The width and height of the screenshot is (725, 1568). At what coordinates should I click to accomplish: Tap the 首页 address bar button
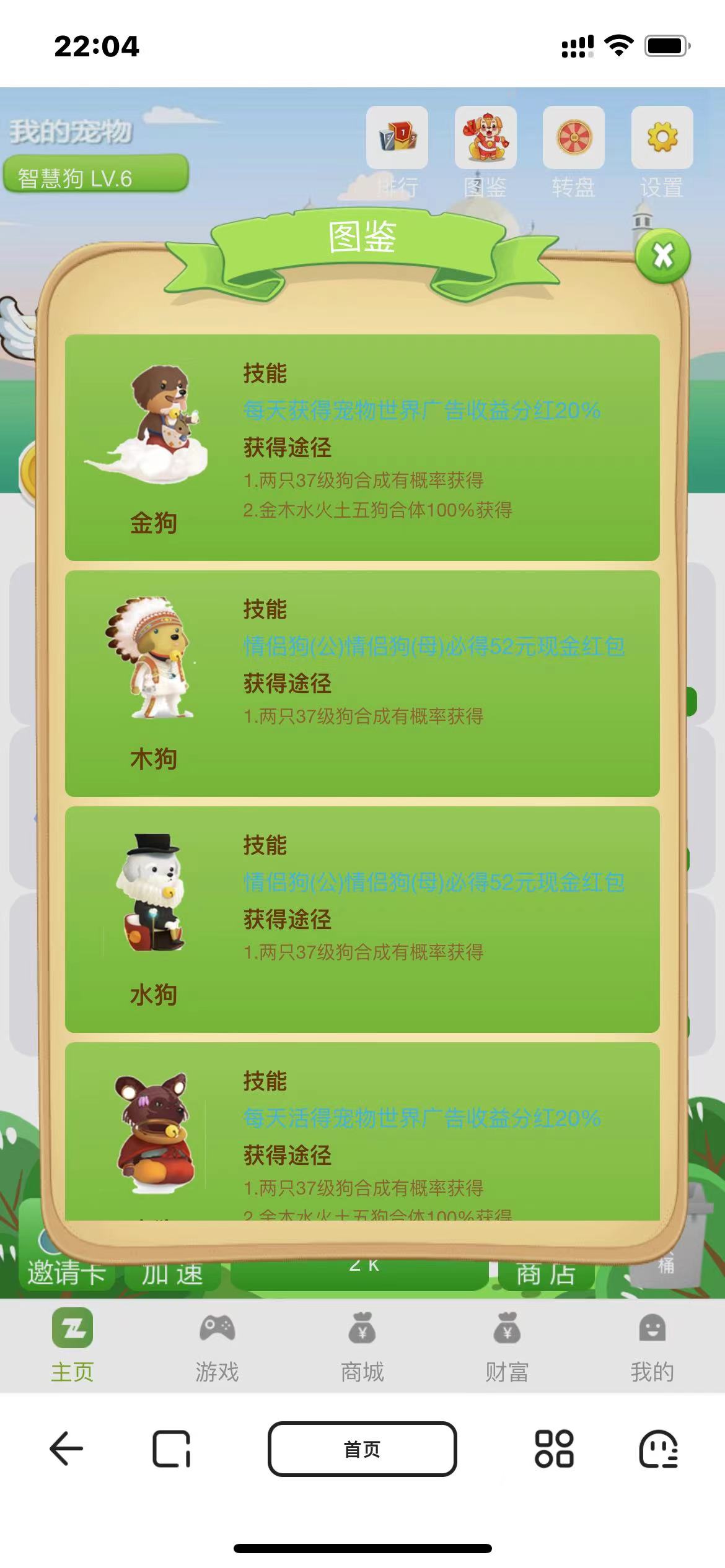pos(362,1449)
